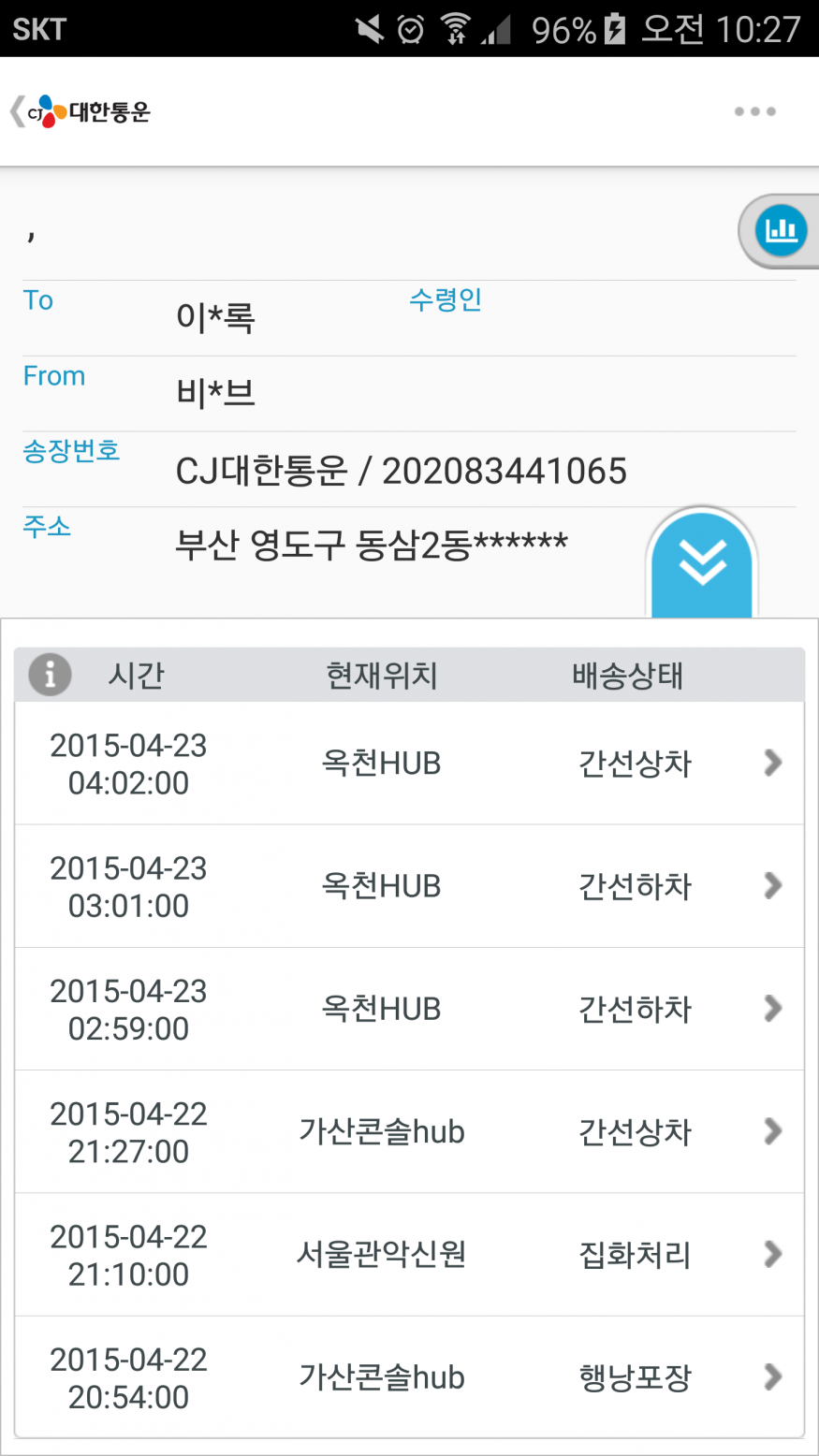Open the 03:01:00 옥천HUB 간선하차 row
The width and height of the screenshot is (819, 1456).
[409, 886]
